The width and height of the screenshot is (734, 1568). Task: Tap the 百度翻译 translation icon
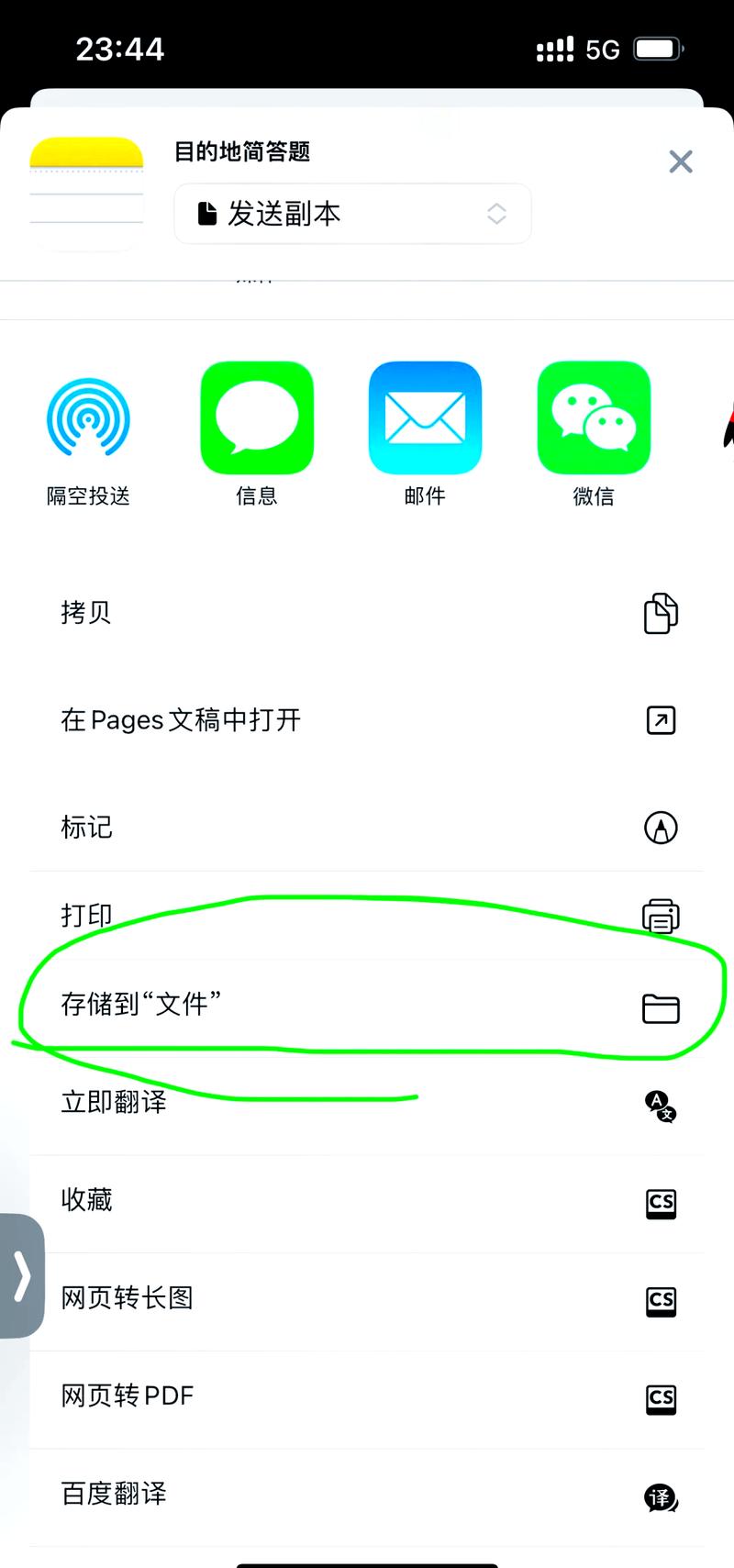point(660,1494)
